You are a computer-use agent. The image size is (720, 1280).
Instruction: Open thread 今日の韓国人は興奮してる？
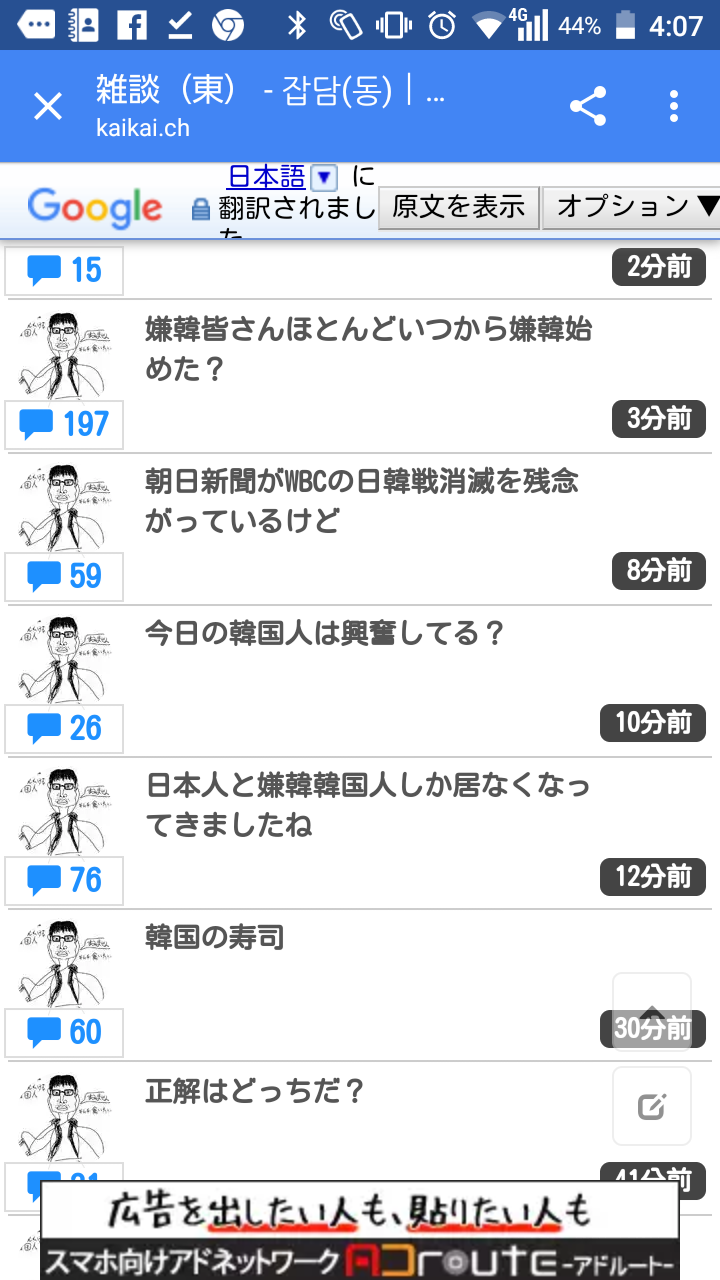[x=325, y=634]
